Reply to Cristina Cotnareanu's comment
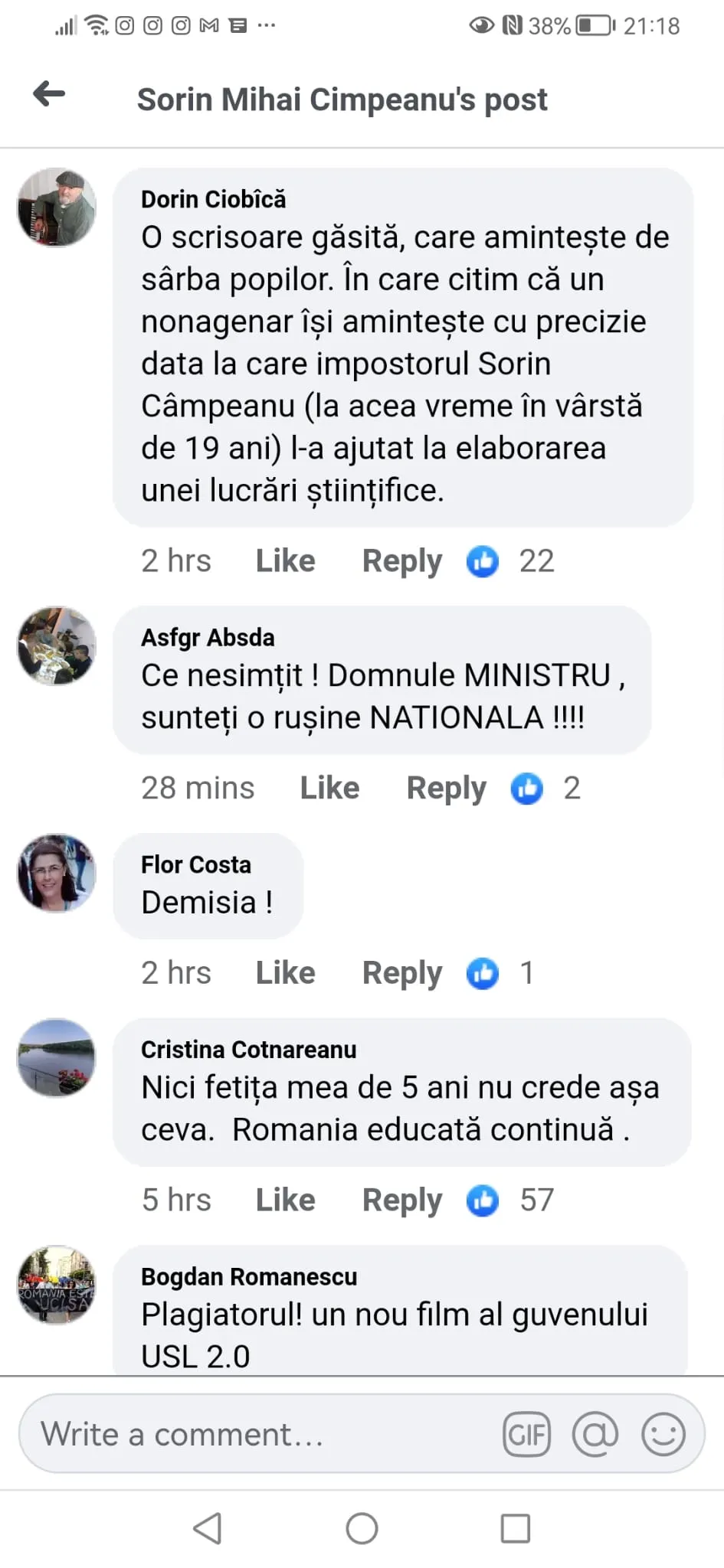This screenshot has height=1568, width=724. (401, 1200)
